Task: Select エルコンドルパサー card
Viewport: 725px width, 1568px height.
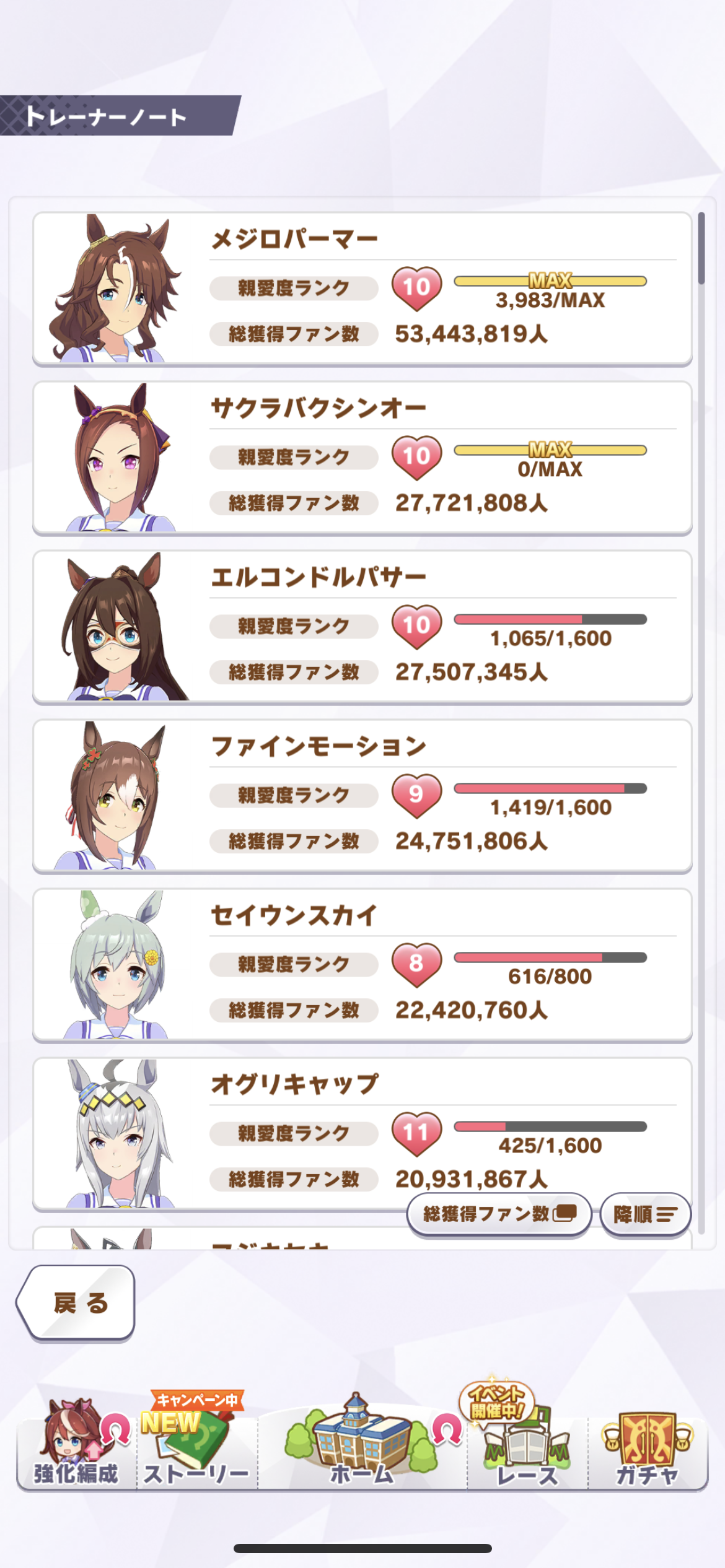Action: coord(362,627)
